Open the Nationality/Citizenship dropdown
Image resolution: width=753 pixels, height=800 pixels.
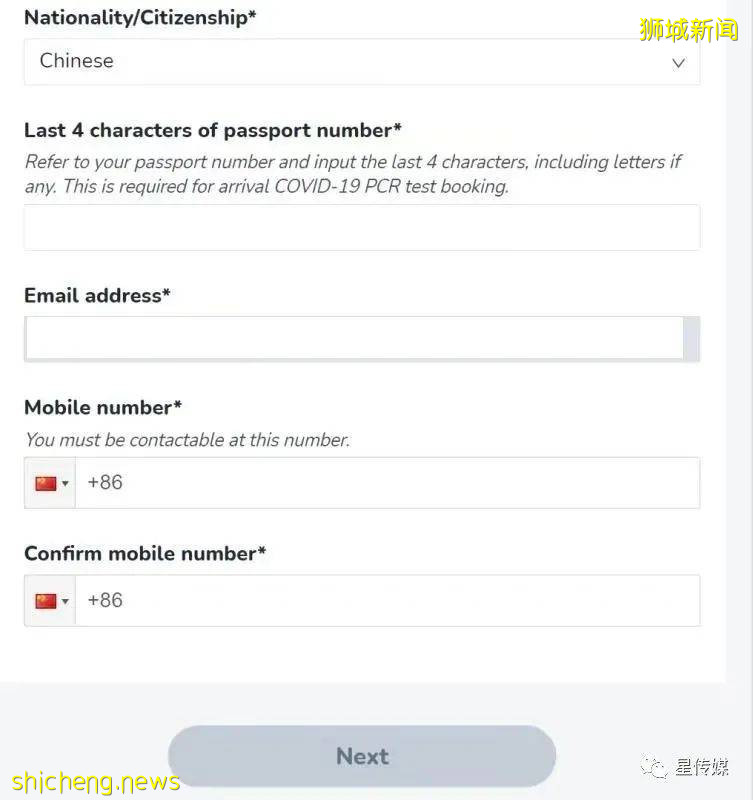coord(361,62)
